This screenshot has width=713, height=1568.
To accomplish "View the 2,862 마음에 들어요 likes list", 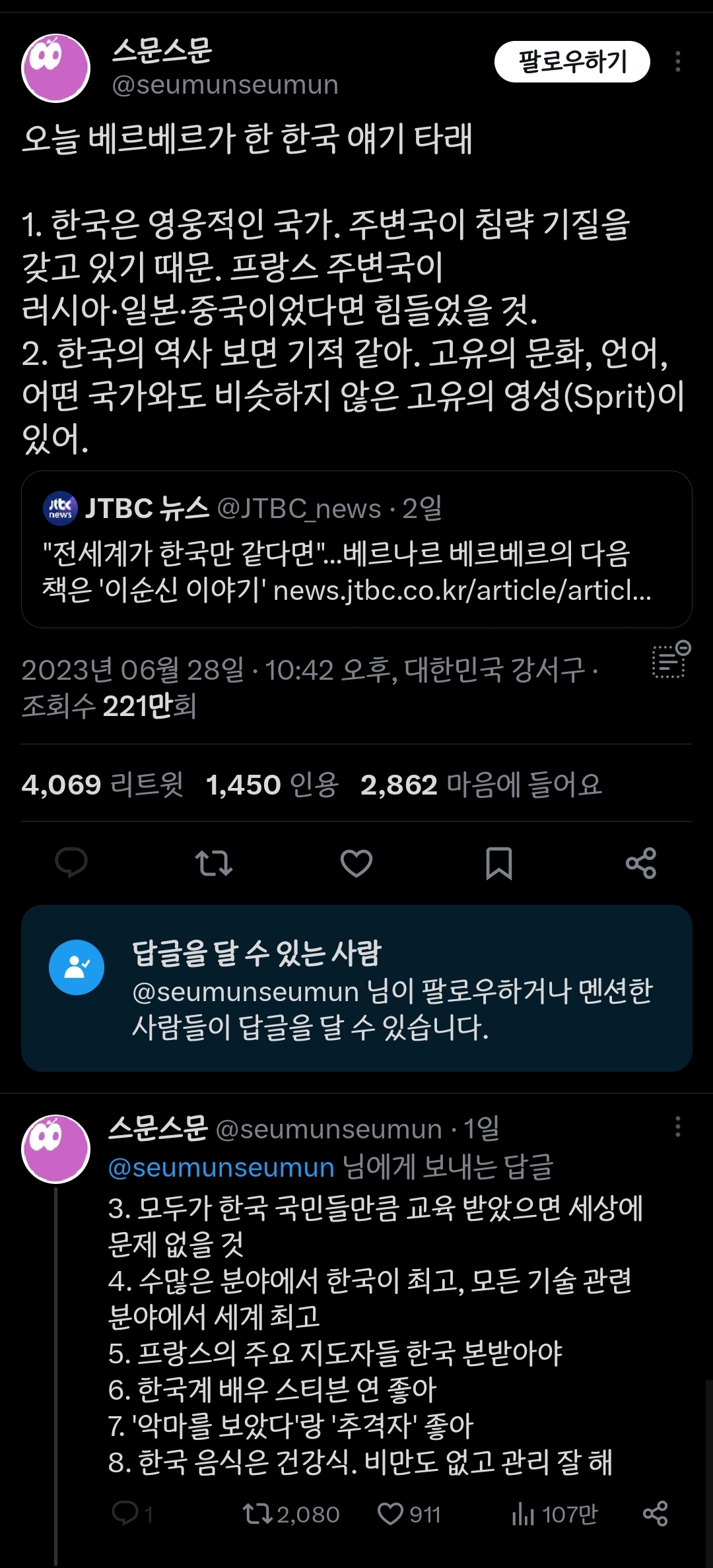I will (481, 785).
